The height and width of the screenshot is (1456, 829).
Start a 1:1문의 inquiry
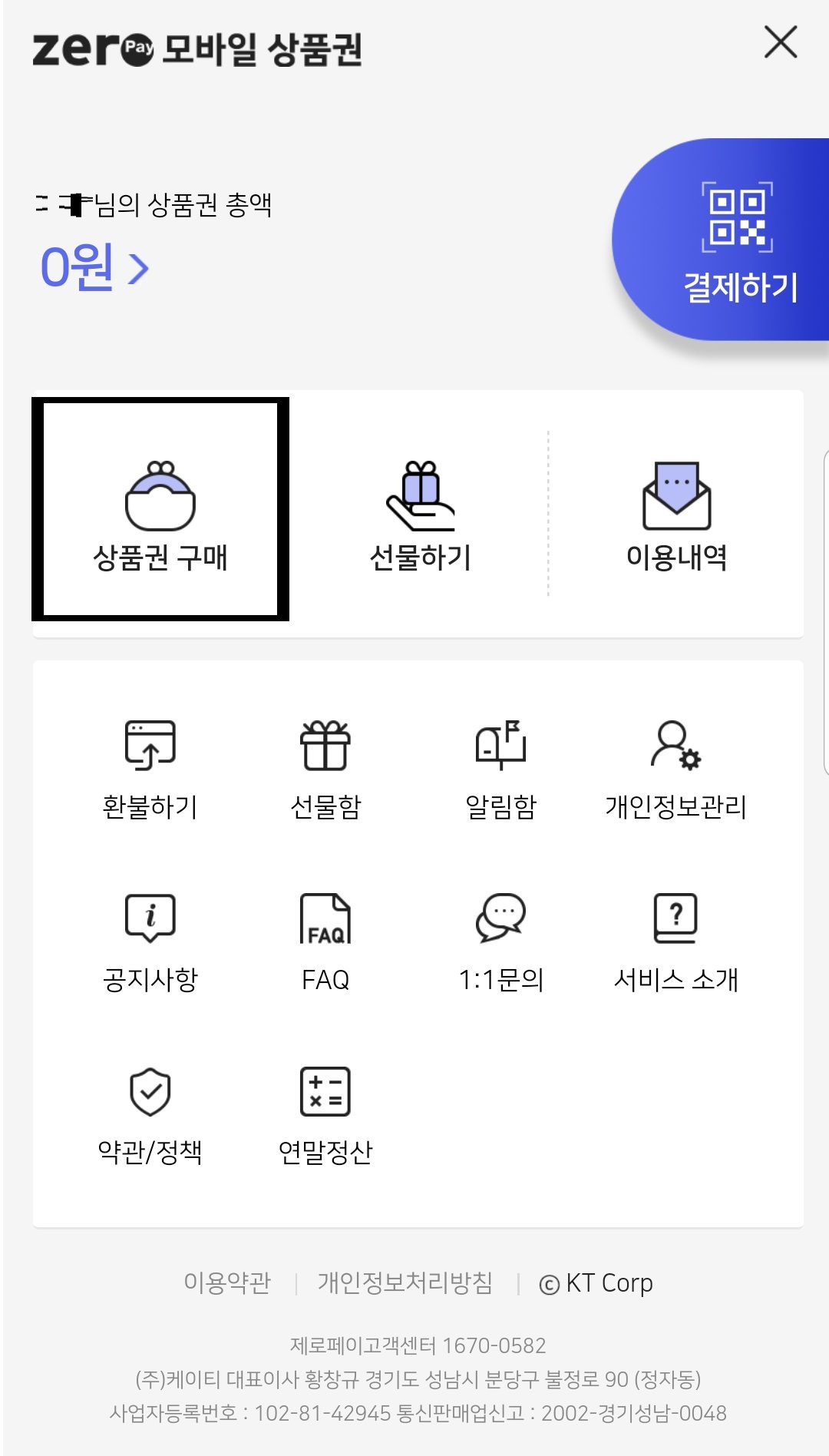coord(500,942)
